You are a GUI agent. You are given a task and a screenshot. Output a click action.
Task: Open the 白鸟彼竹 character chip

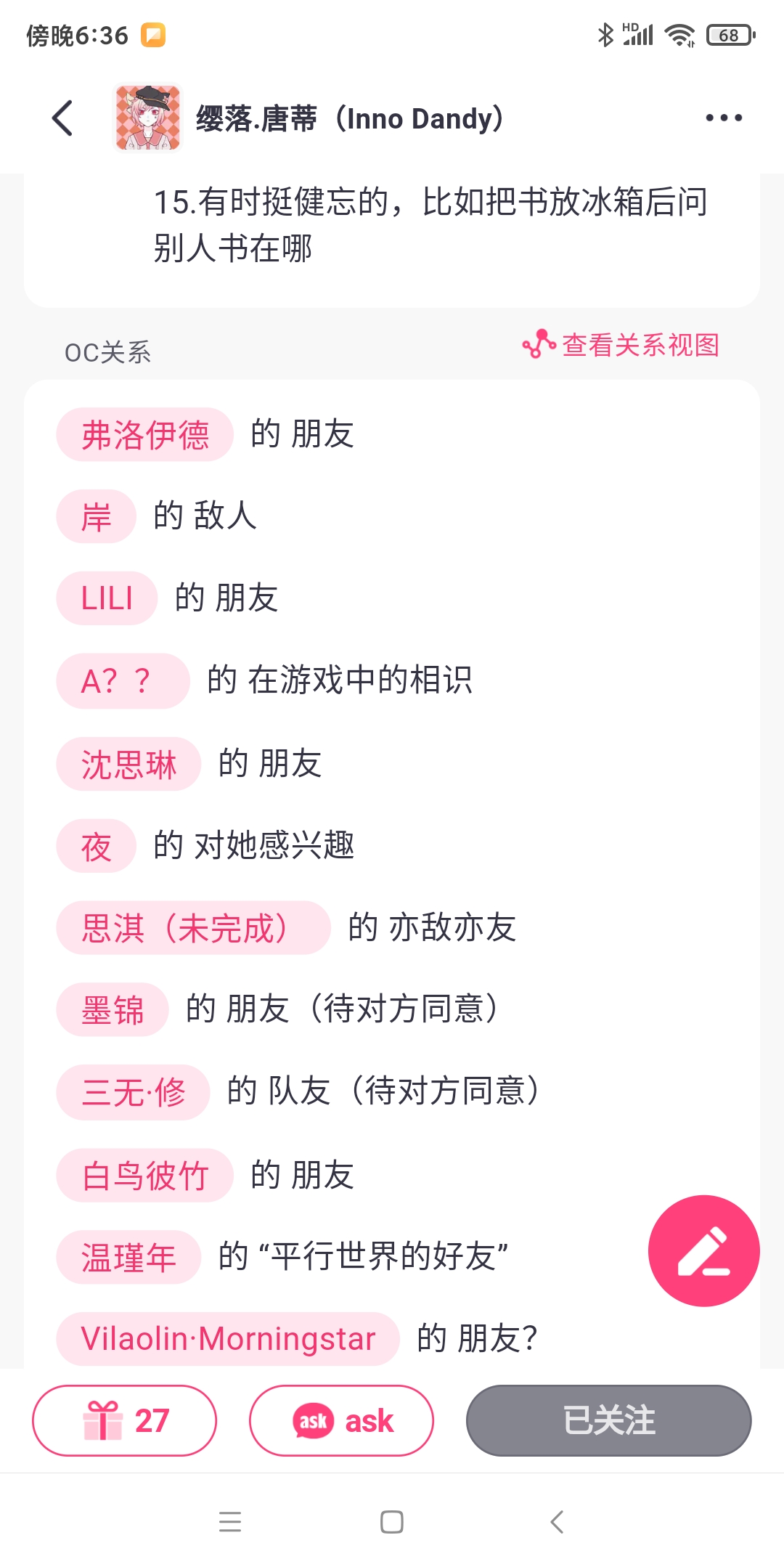(144, 1175)
